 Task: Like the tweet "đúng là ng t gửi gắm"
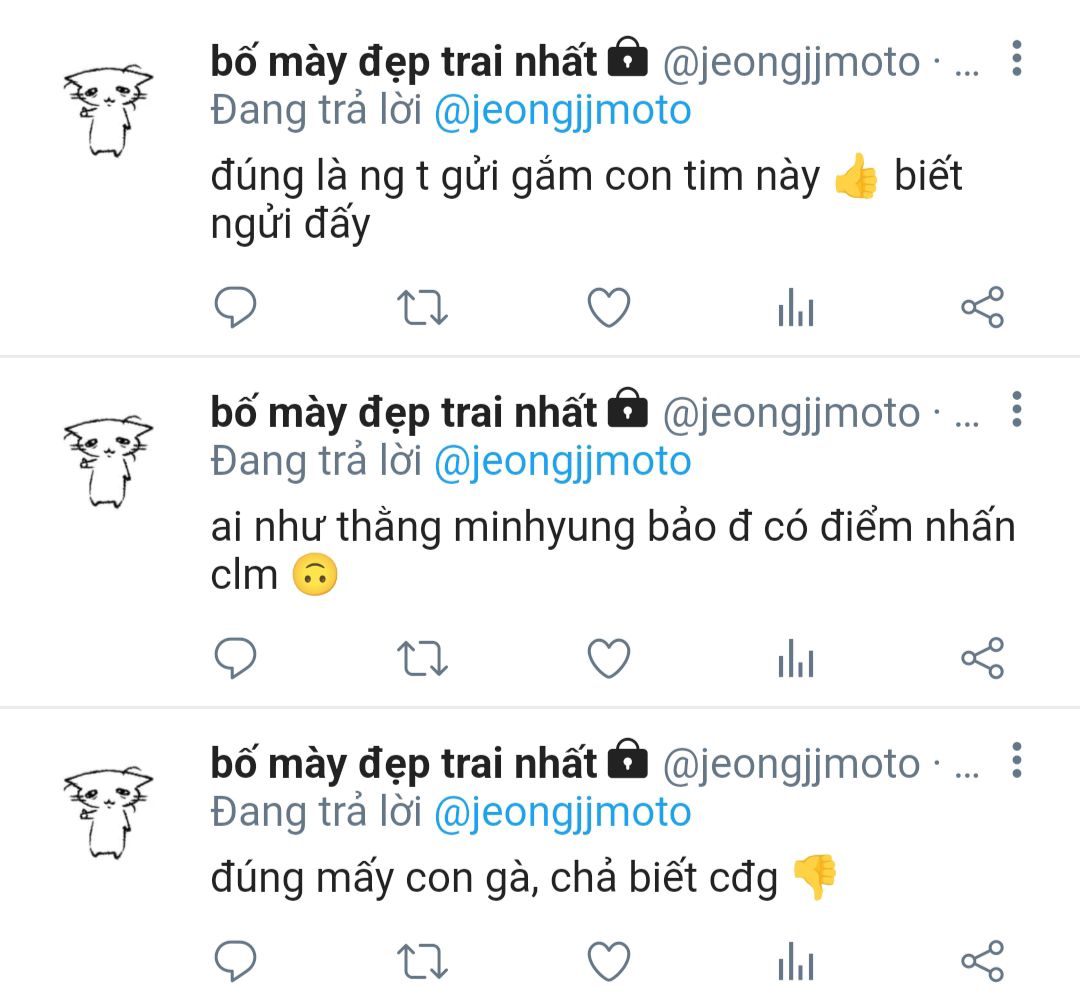[x=608, y=308]
